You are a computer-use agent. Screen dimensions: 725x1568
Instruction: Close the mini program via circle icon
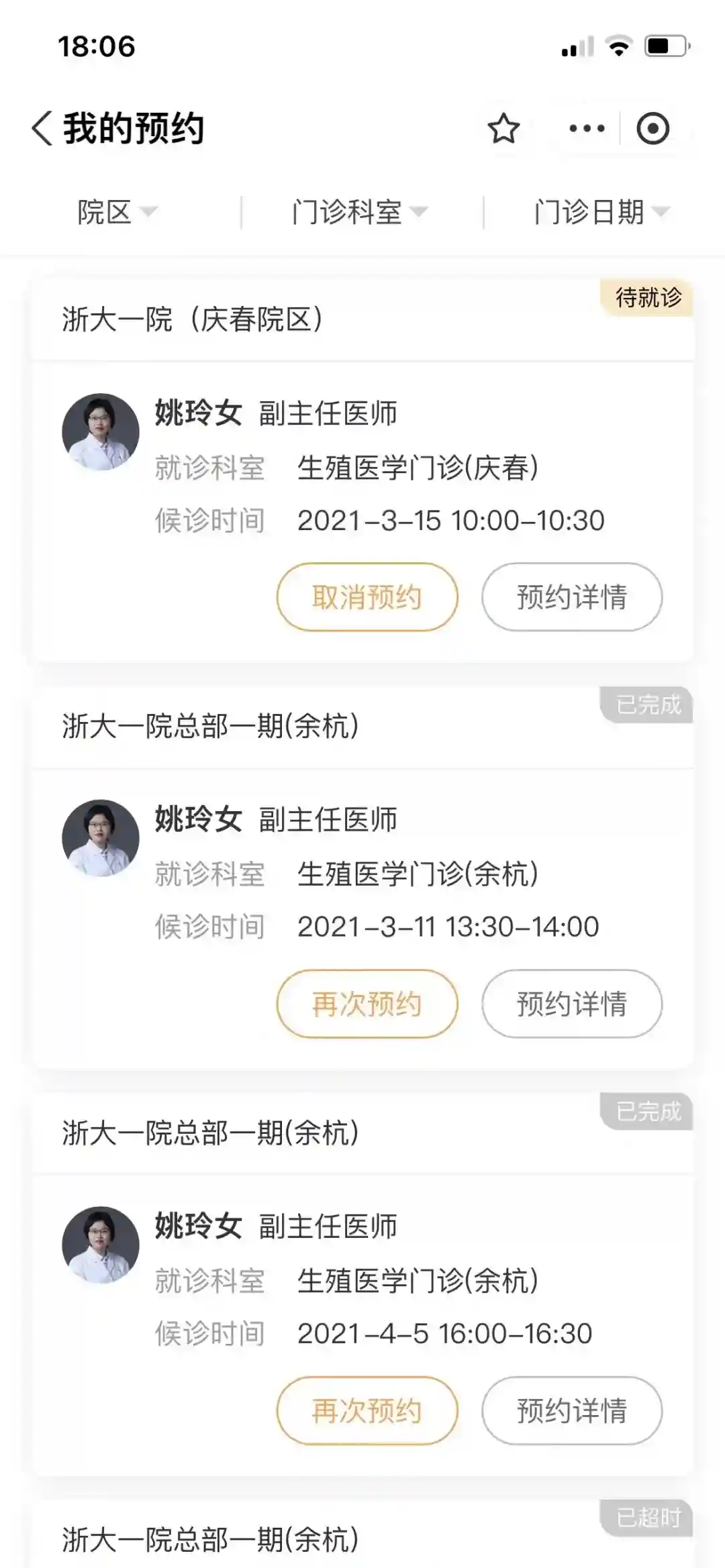pos(652,128)
